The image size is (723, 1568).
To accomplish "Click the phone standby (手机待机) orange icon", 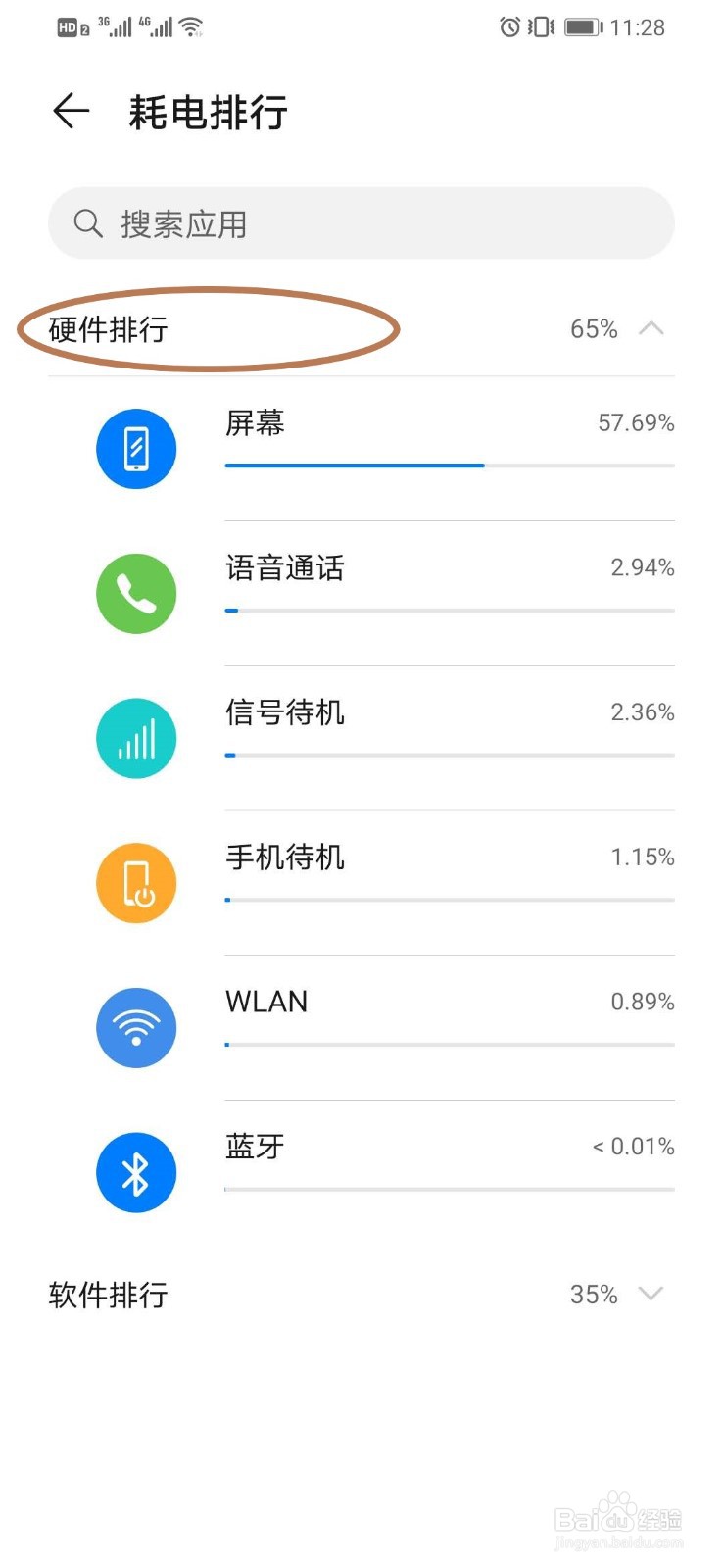I will (135, 881).
